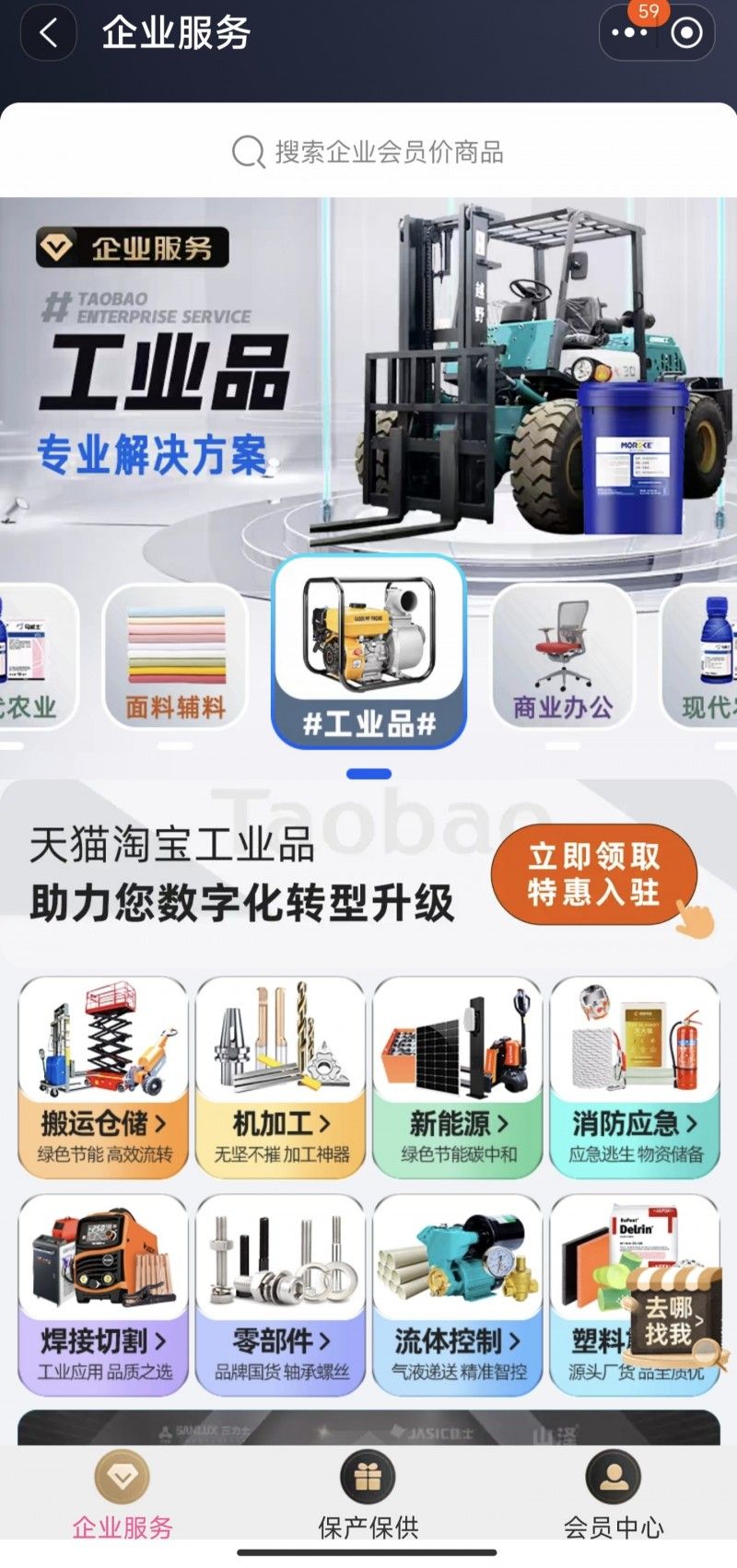Select the 面料辅料 category tile
The image size is (737, 1568).
[x=175, y=657]
